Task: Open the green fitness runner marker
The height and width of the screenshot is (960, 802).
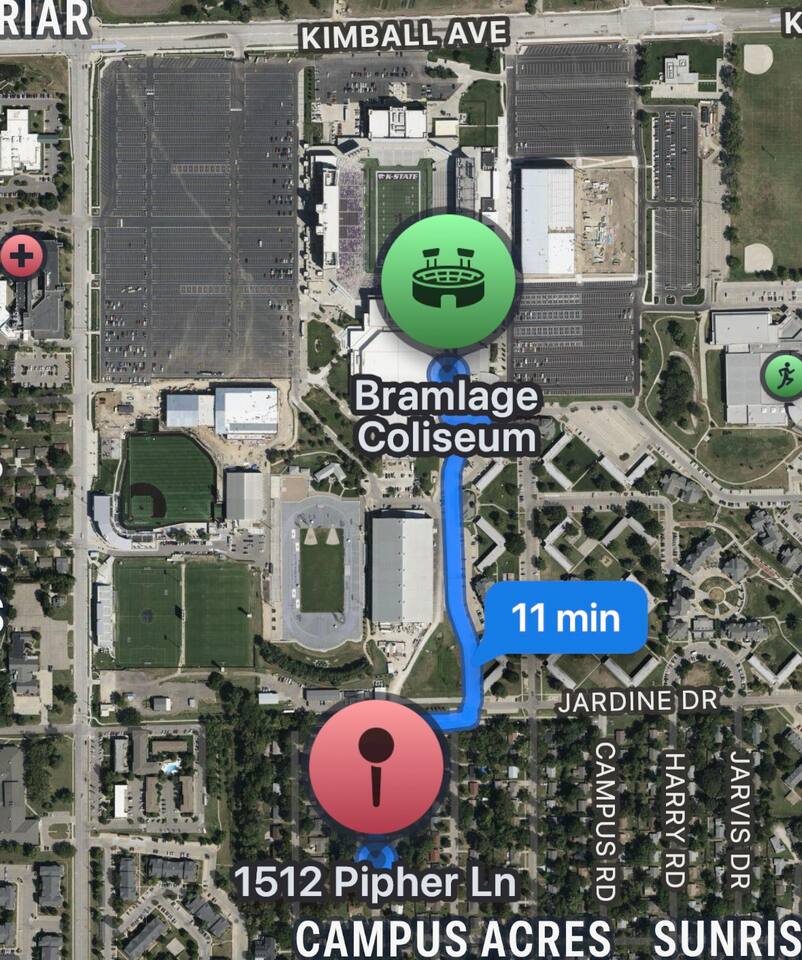Action: [x=782, y=376]
